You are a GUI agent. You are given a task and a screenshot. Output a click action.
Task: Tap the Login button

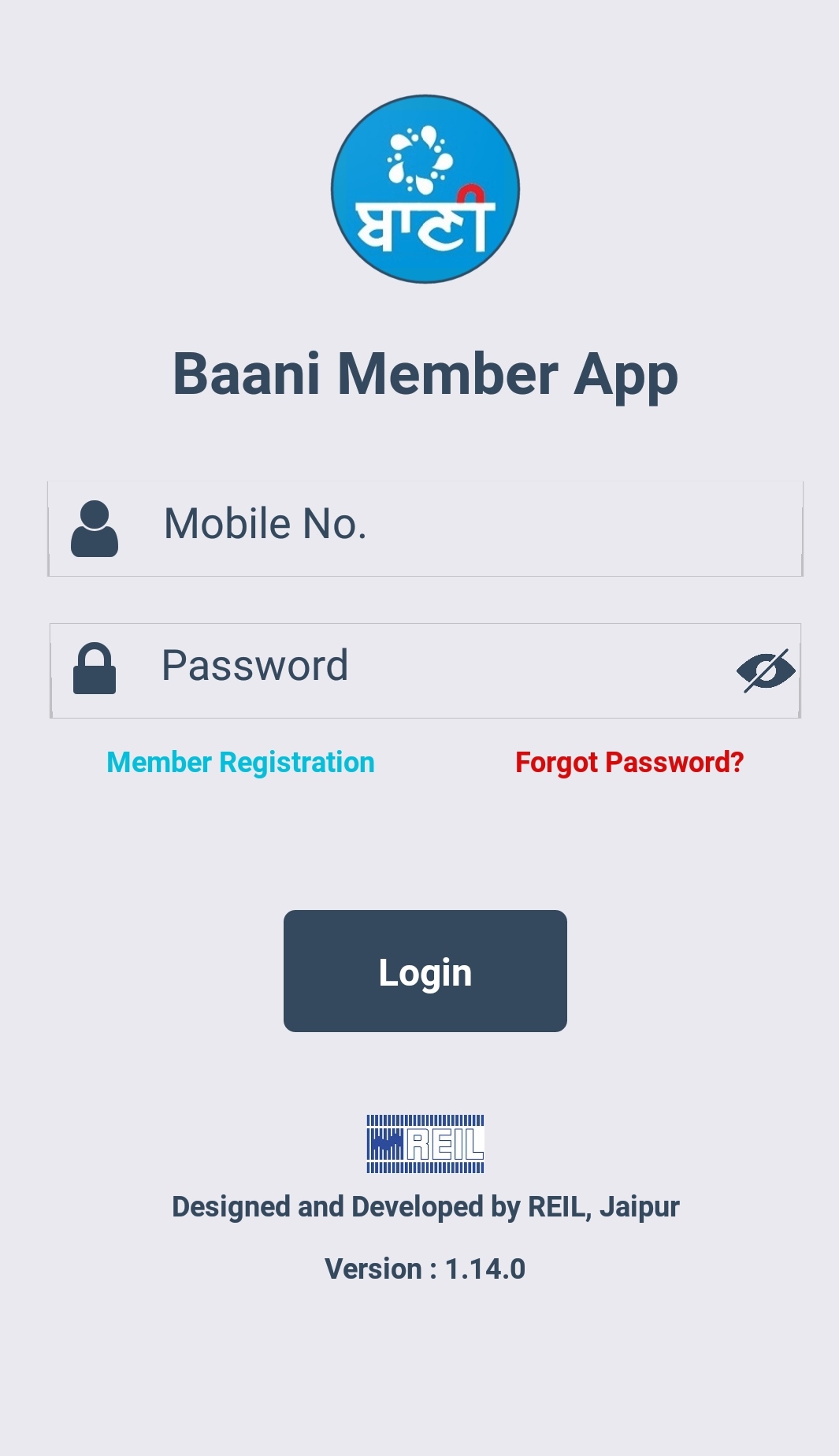coord(425,971)
